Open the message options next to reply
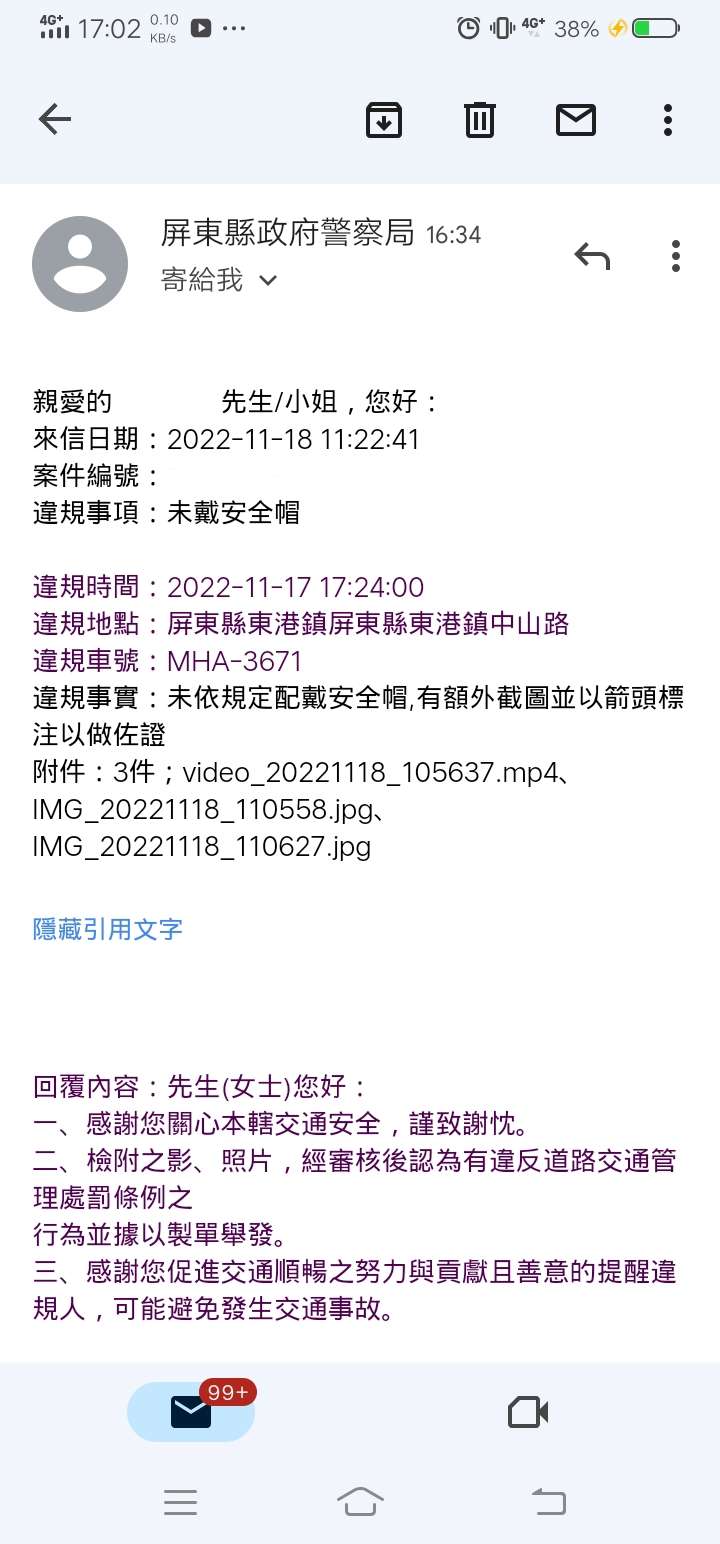Screen dimensions: 720x1544 coord(677,257)
